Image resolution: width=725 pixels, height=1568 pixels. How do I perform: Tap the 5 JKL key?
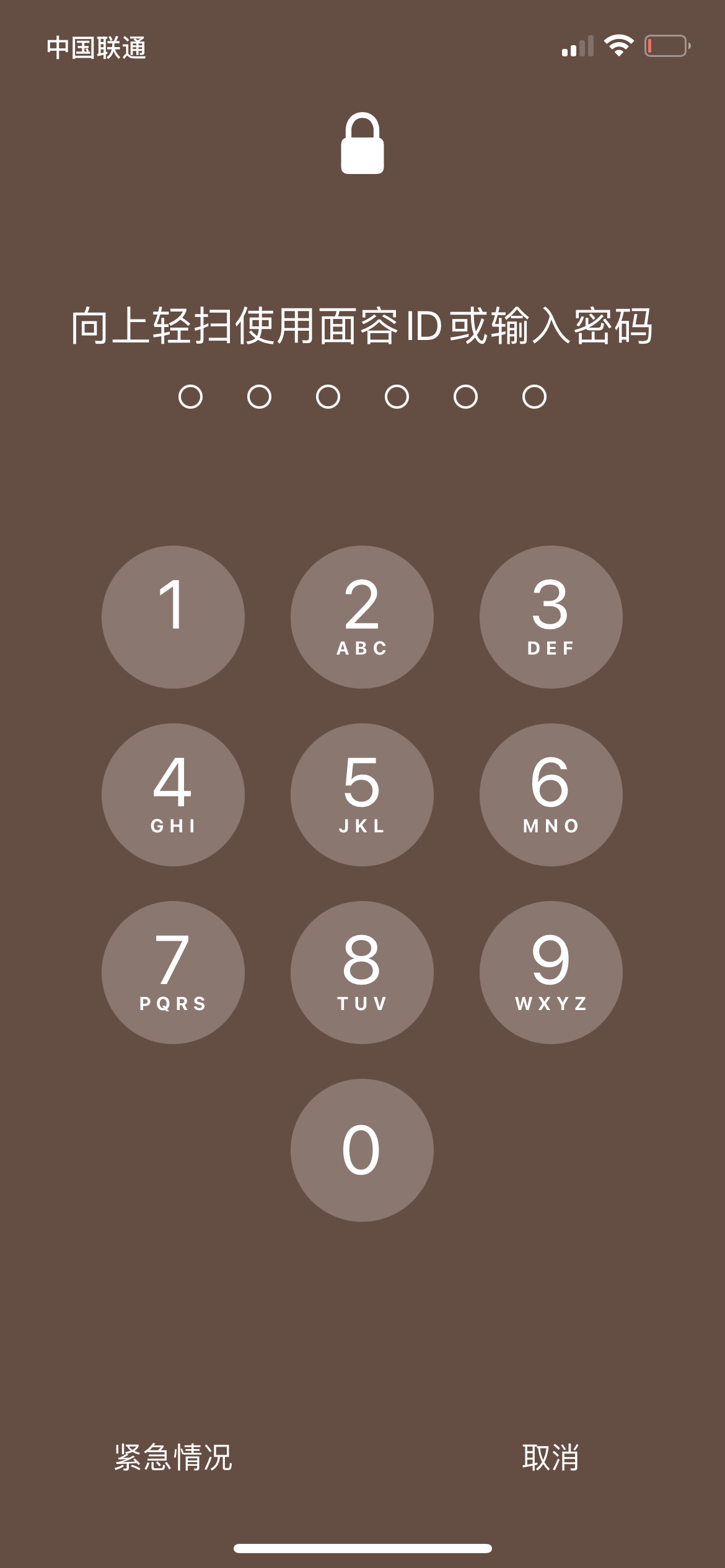pos(362,795)
